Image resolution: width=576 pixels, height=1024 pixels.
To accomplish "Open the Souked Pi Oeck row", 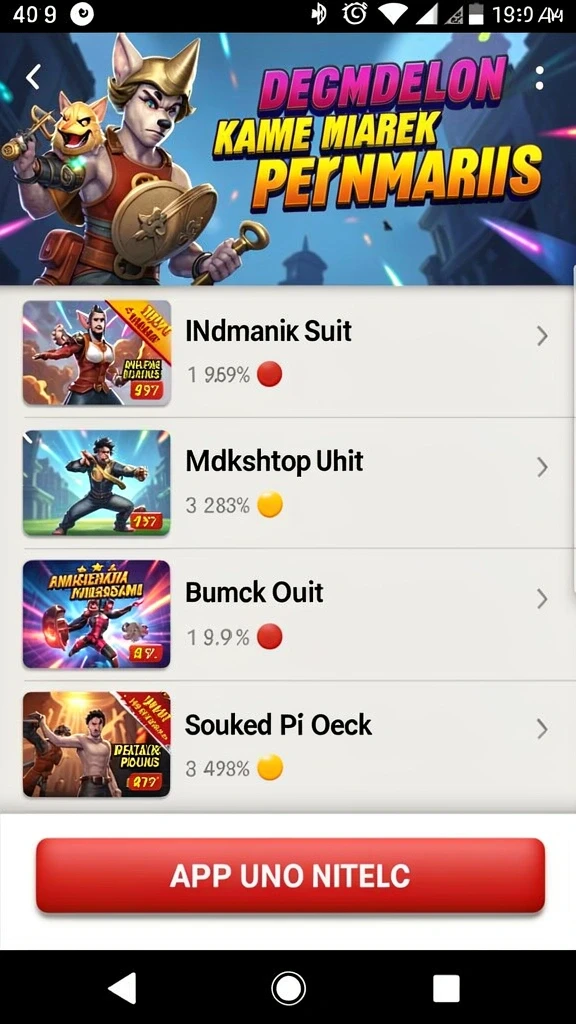I will [288, 745].
